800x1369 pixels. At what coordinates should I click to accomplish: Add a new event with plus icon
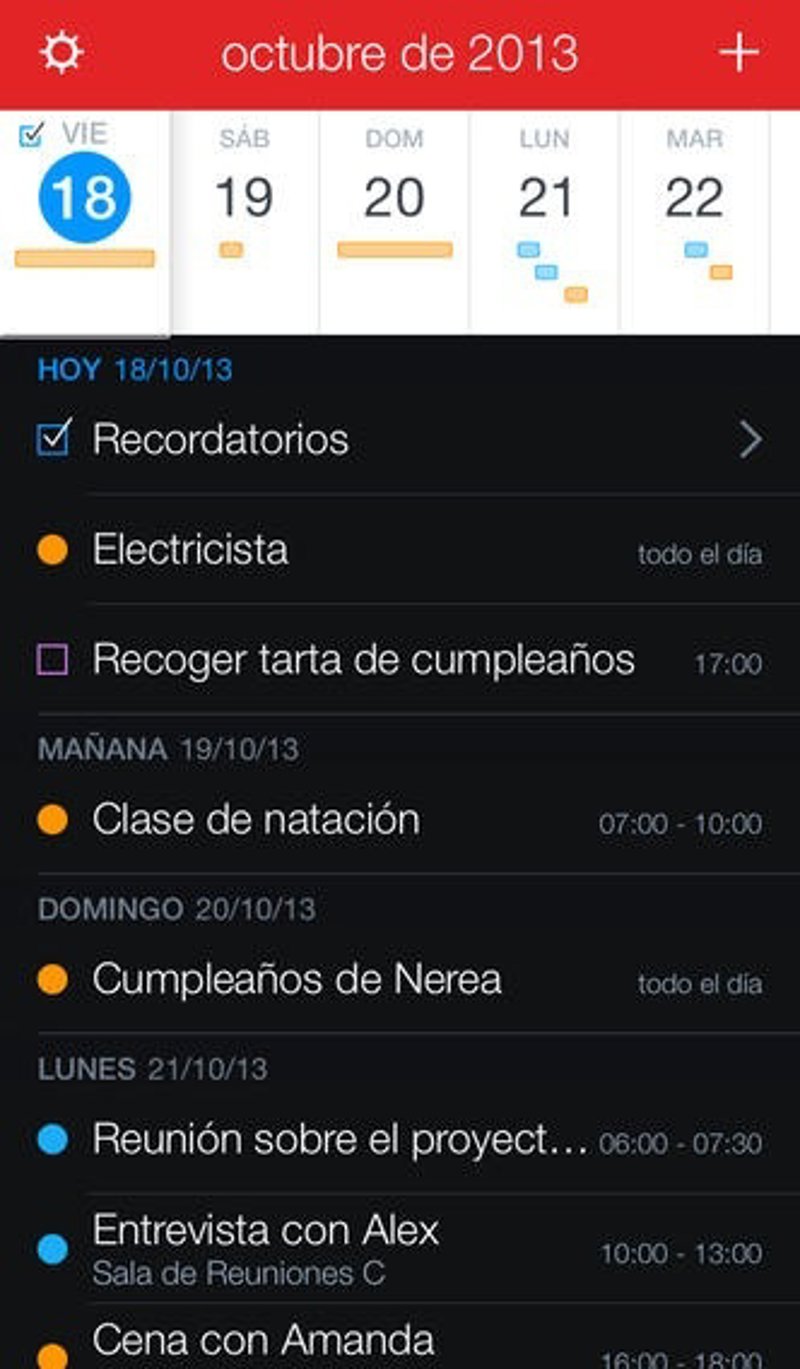point(739,52)
